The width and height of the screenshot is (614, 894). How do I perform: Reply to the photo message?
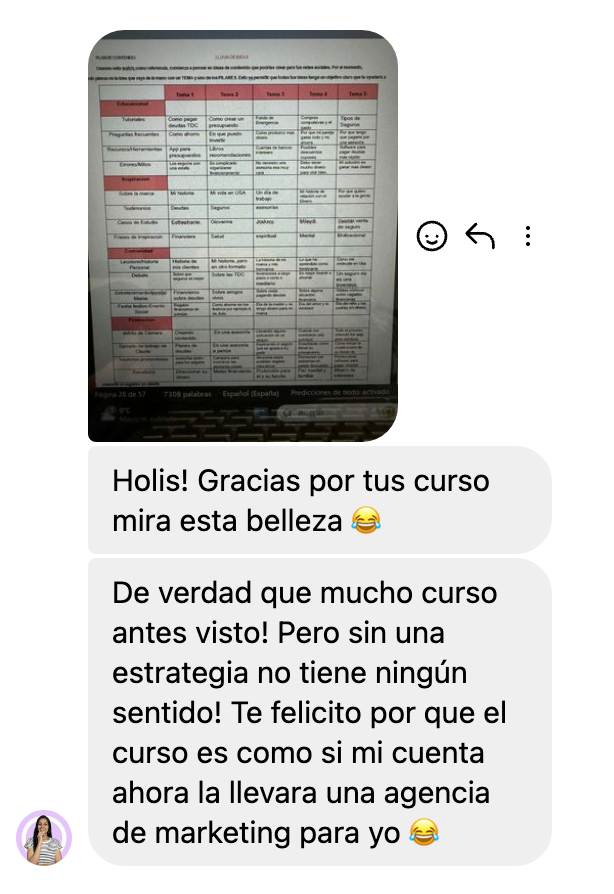(x=480, y=236)
